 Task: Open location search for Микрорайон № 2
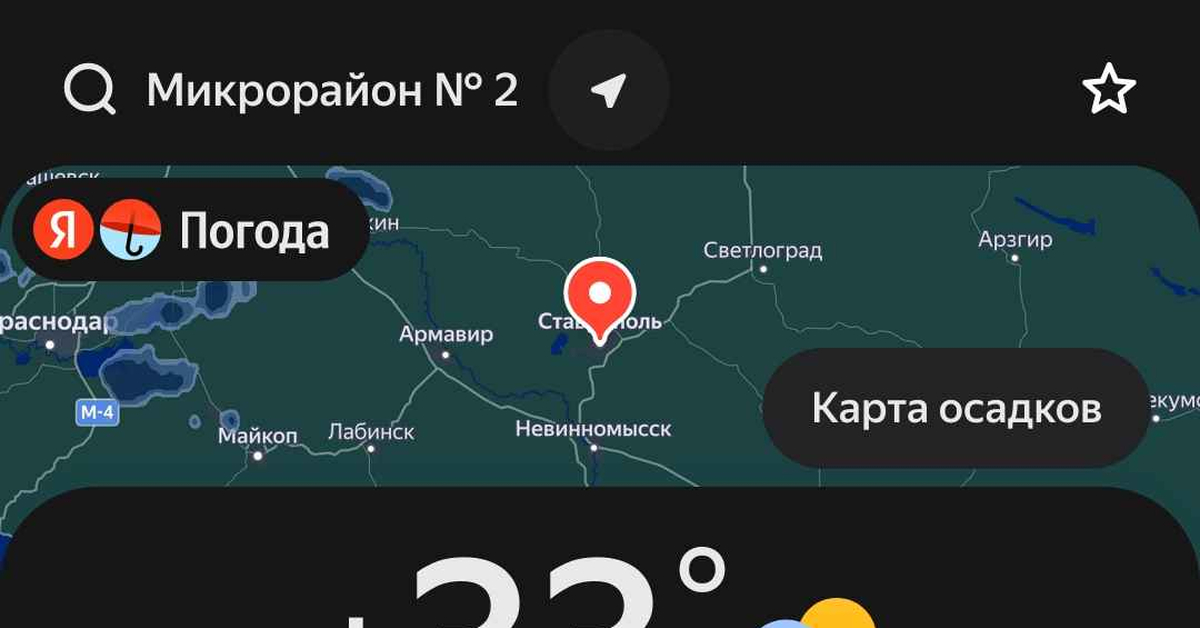tap(330, 92)
